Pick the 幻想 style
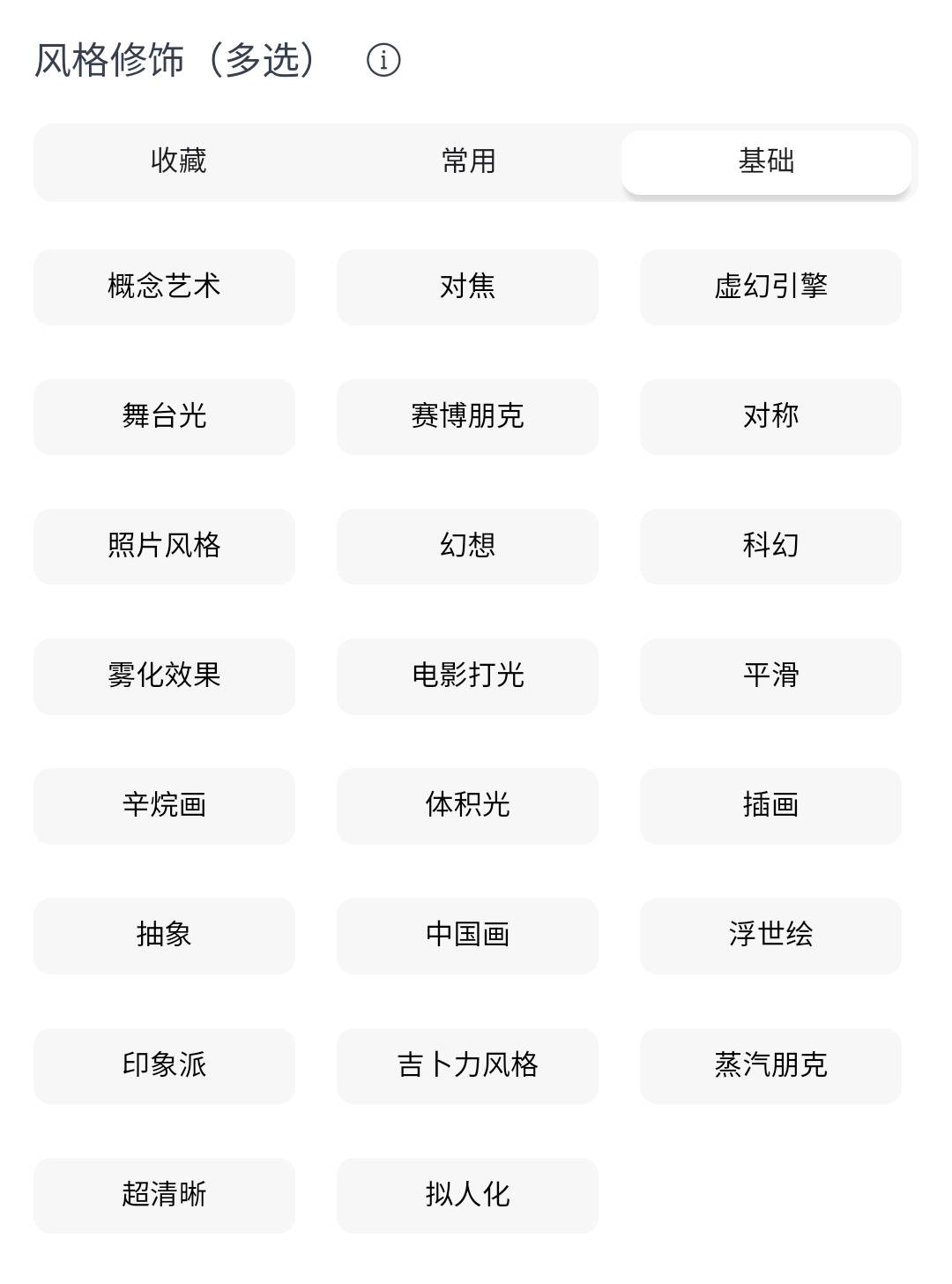952x1284 pixels. coord(467,546)
